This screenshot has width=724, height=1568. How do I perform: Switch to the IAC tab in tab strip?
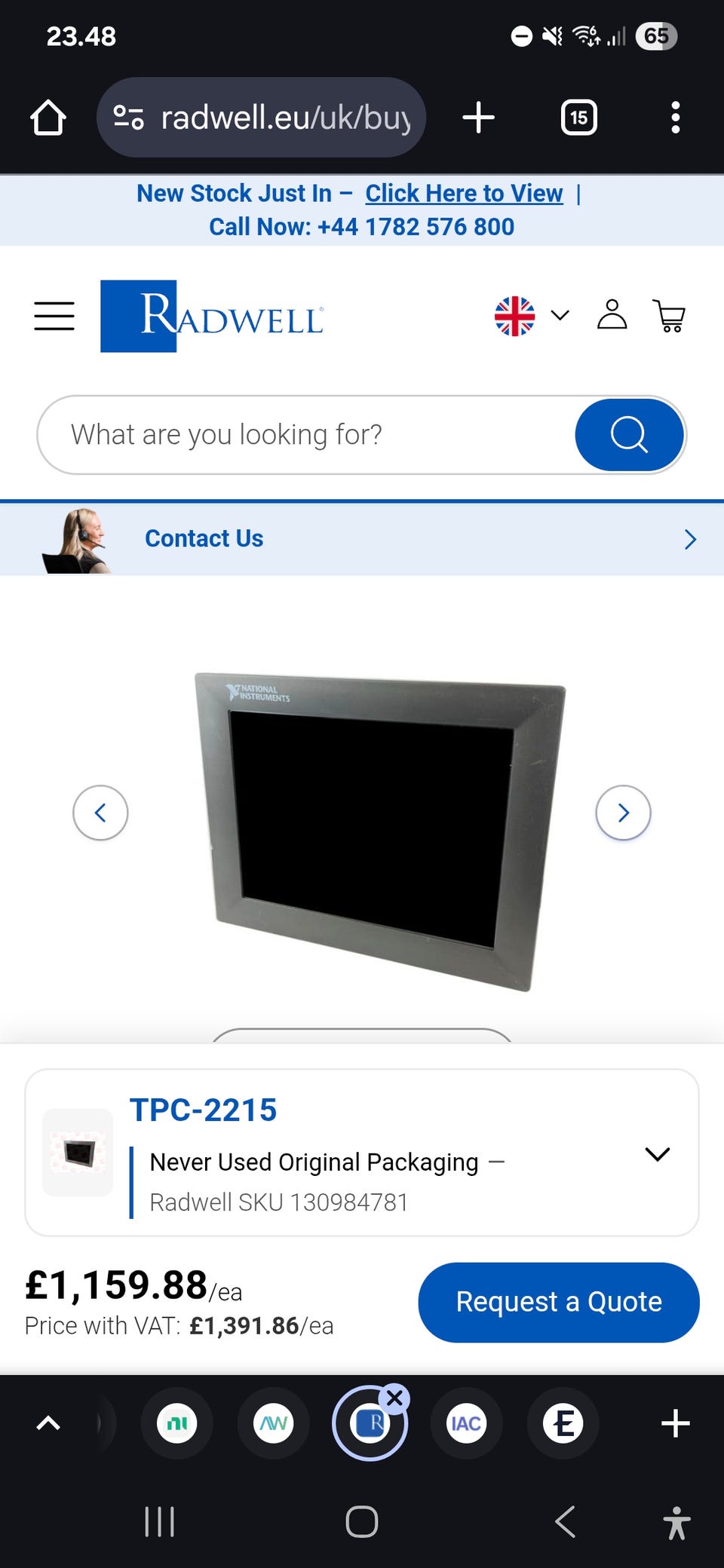[x=466, y=1424]
